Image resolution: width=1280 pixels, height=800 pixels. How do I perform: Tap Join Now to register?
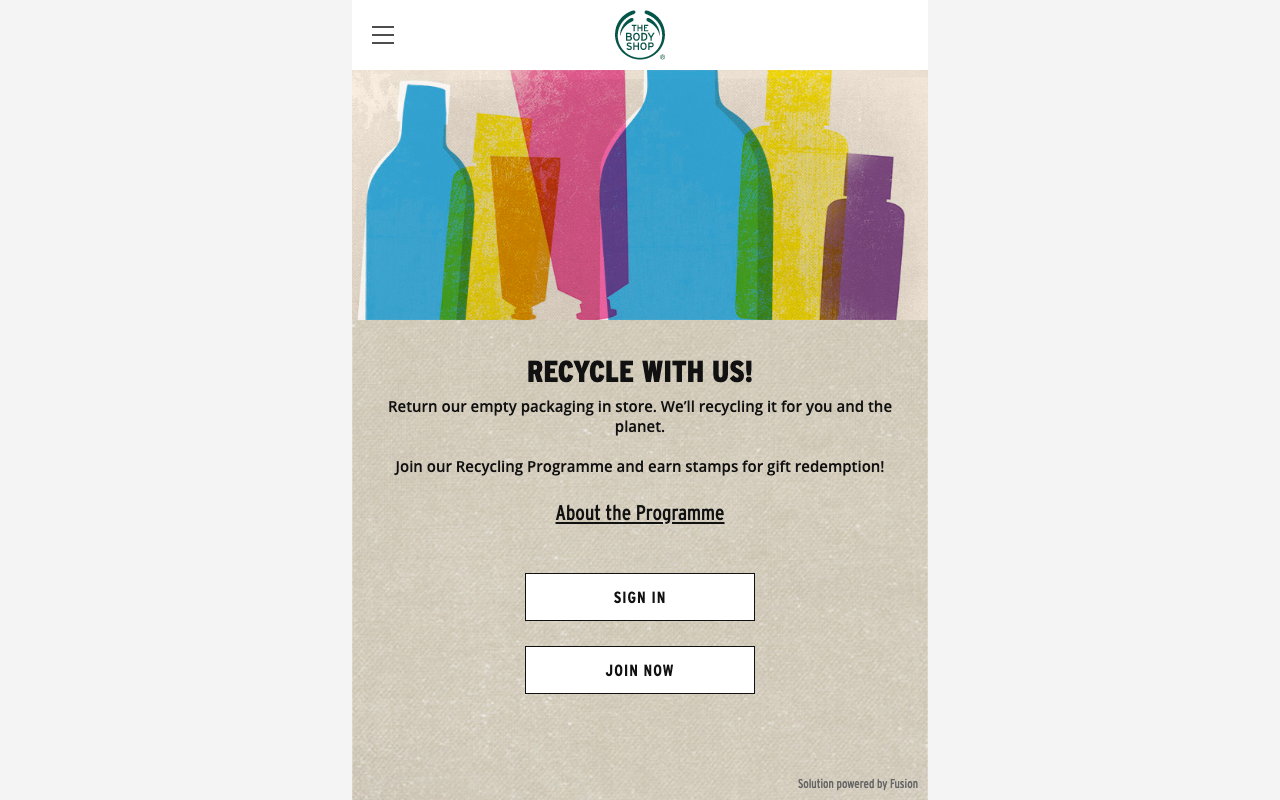[640, 670]
